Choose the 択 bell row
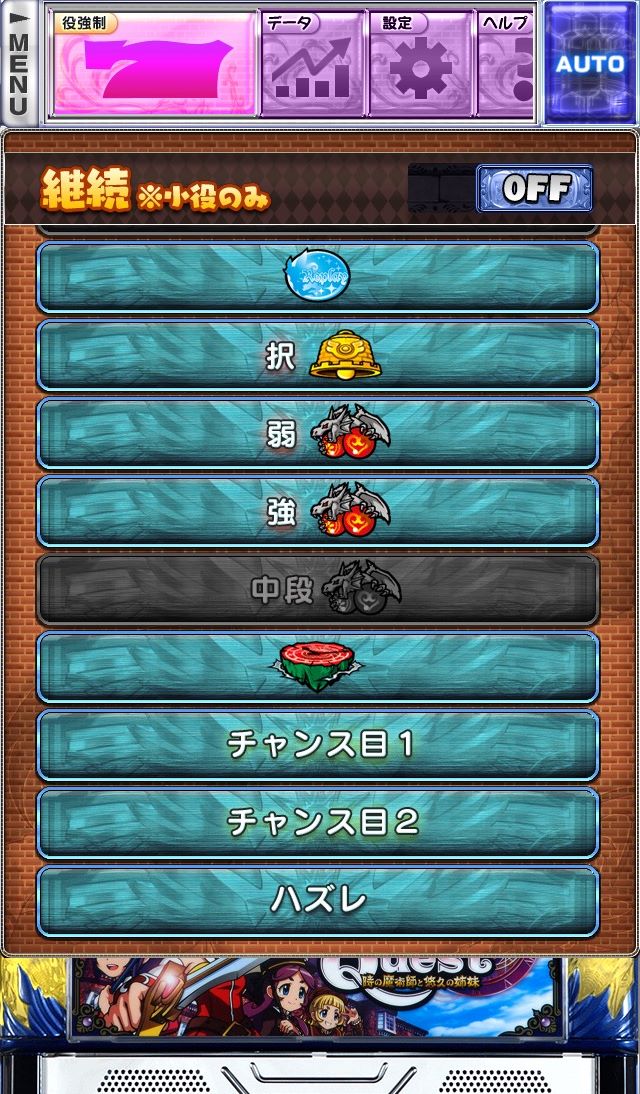Image resolution: width=640 pixels, height=1094 pixels. [318, 355]
